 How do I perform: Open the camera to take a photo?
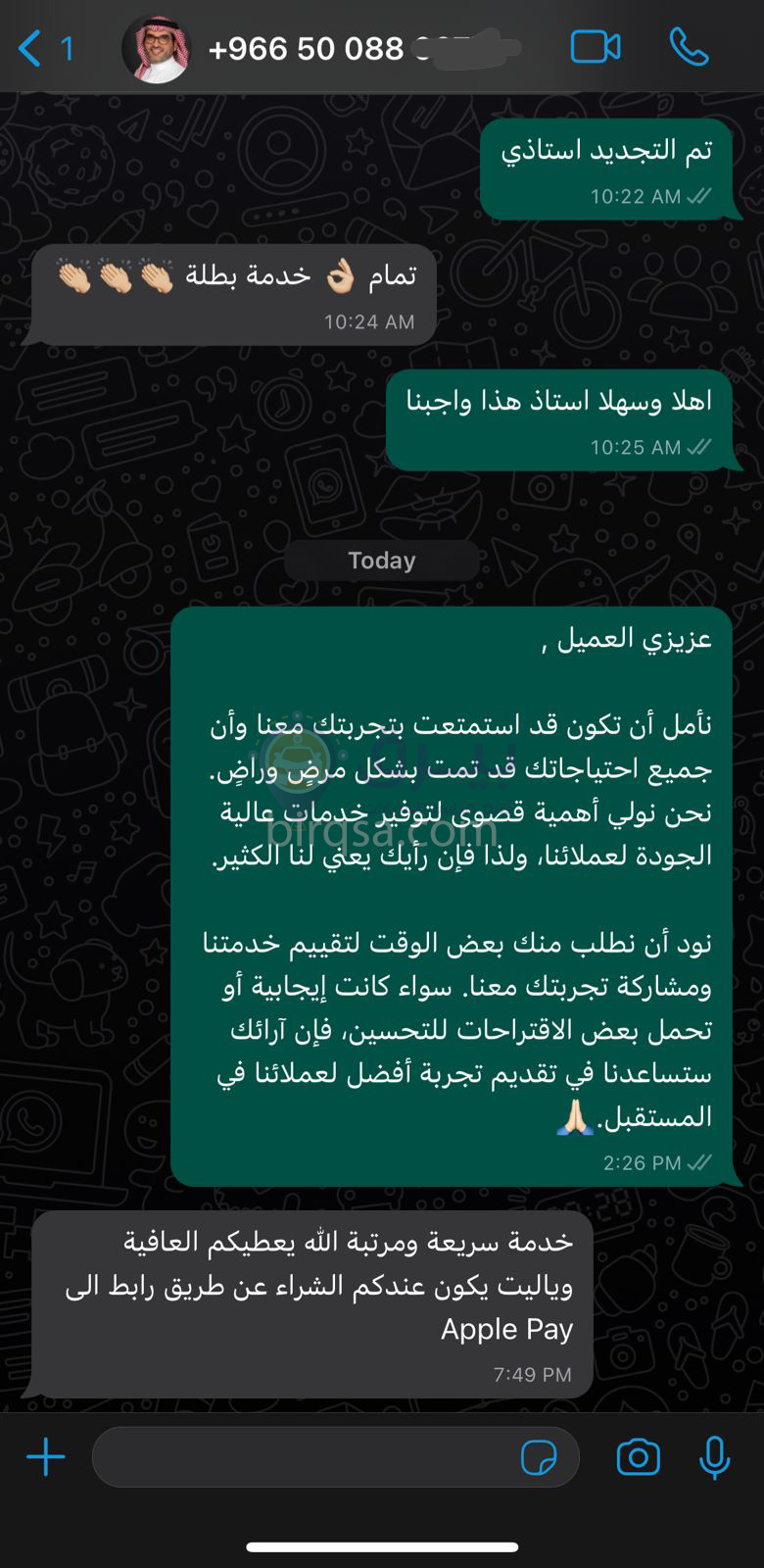(638, 1457)
